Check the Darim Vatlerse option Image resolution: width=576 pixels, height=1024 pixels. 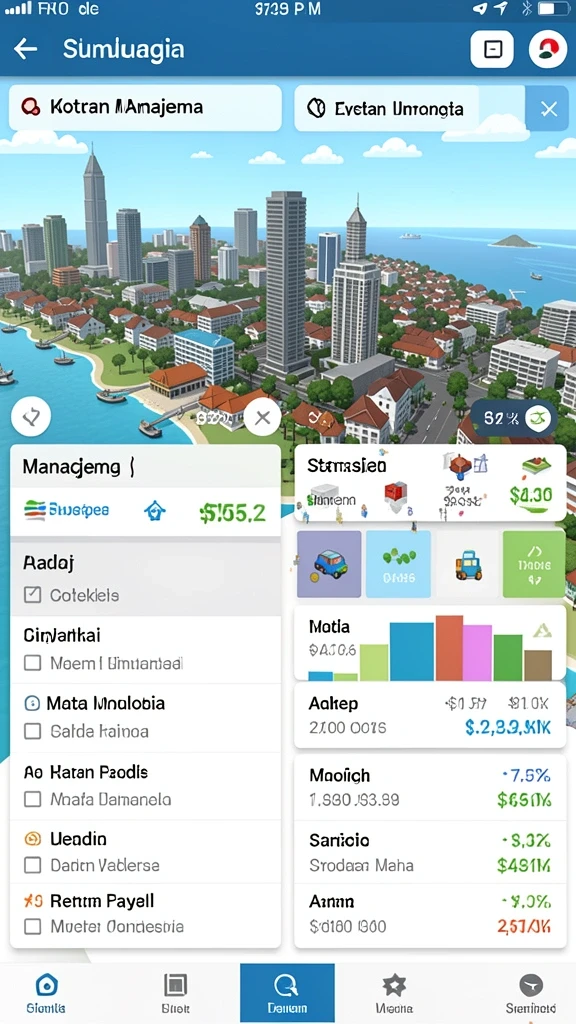(x=32, y=865)
